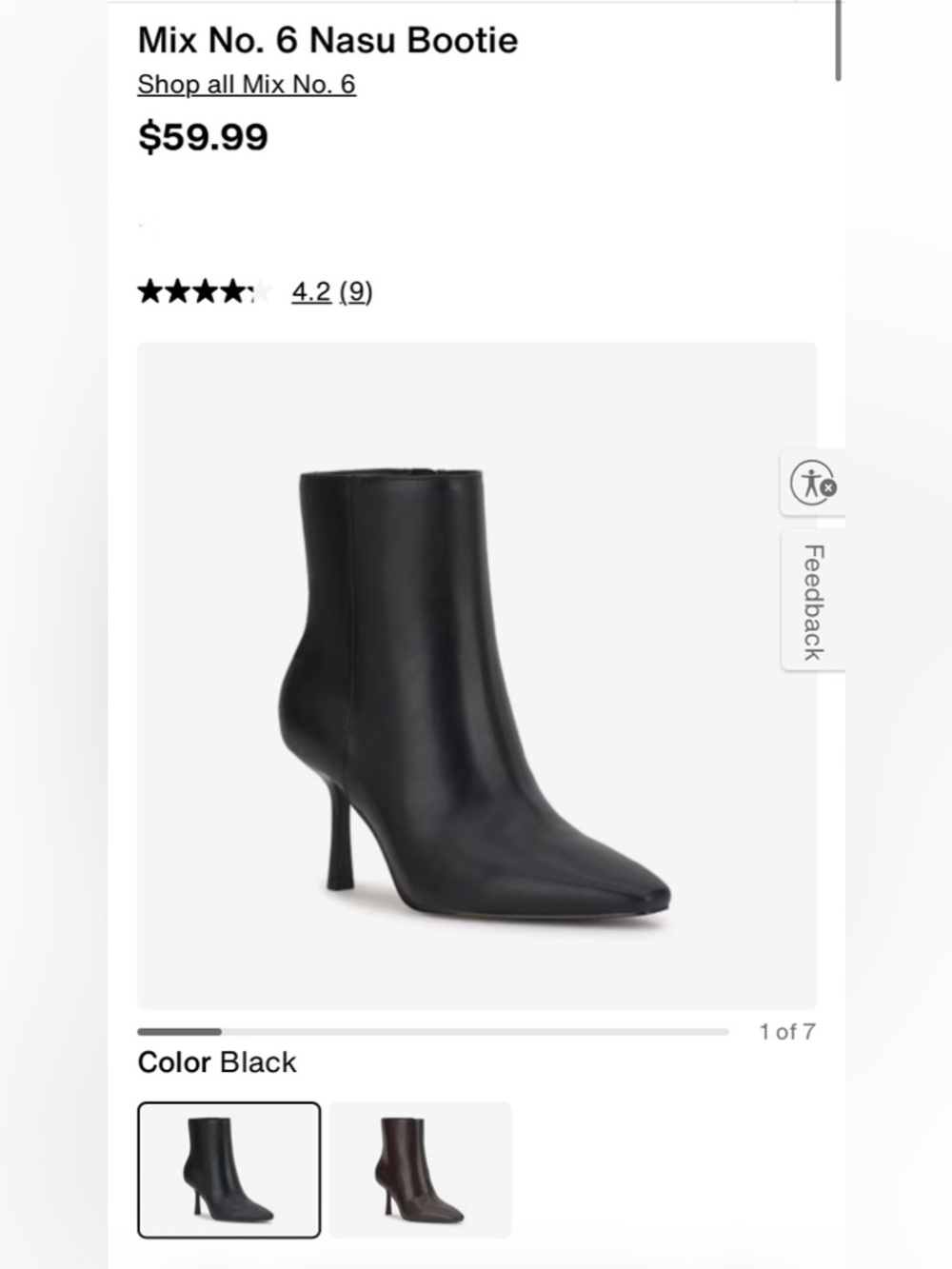The image size is (952, 1269).
Task: Click the first star in the rating
Action: click(151, 291)
